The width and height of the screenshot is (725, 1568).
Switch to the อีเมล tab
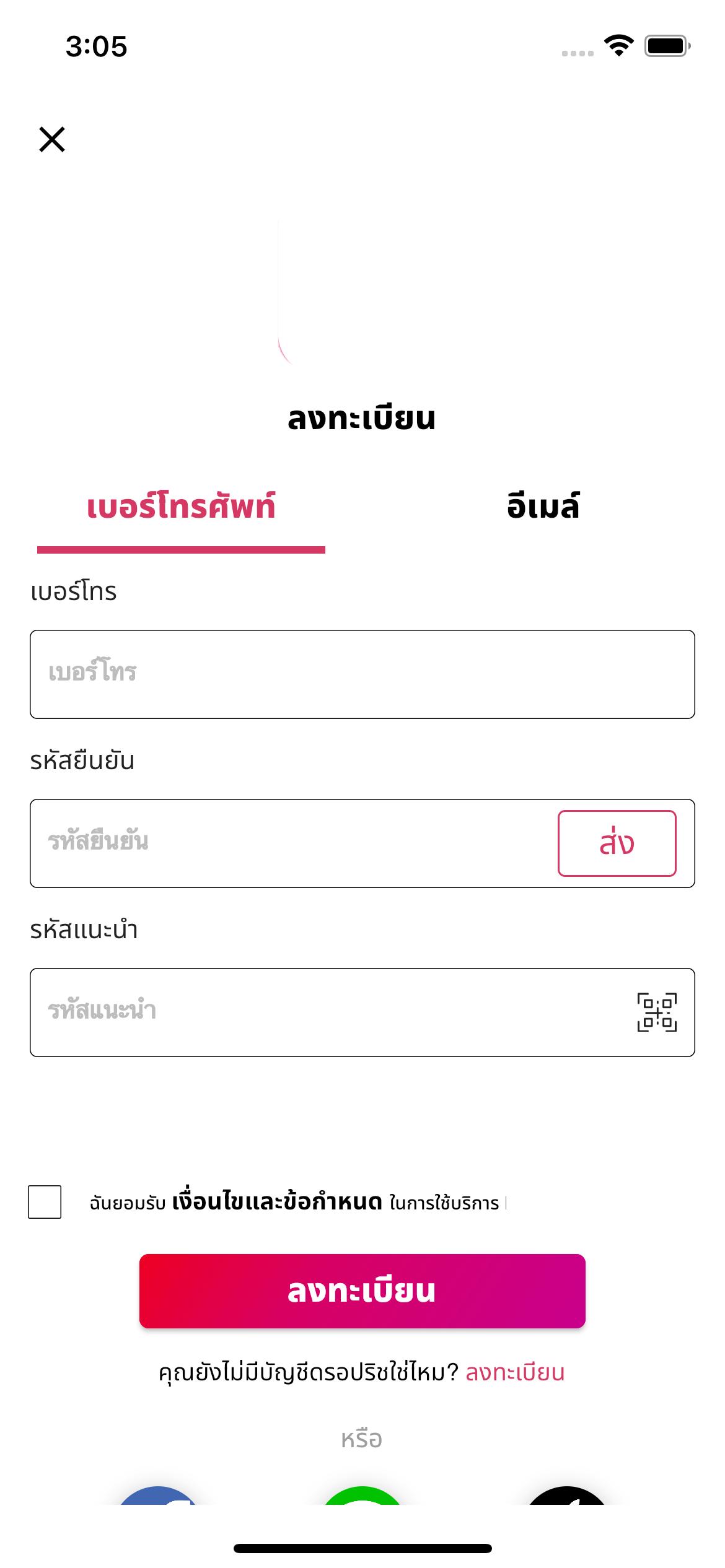pyautogui.click(x=543, y=507)
